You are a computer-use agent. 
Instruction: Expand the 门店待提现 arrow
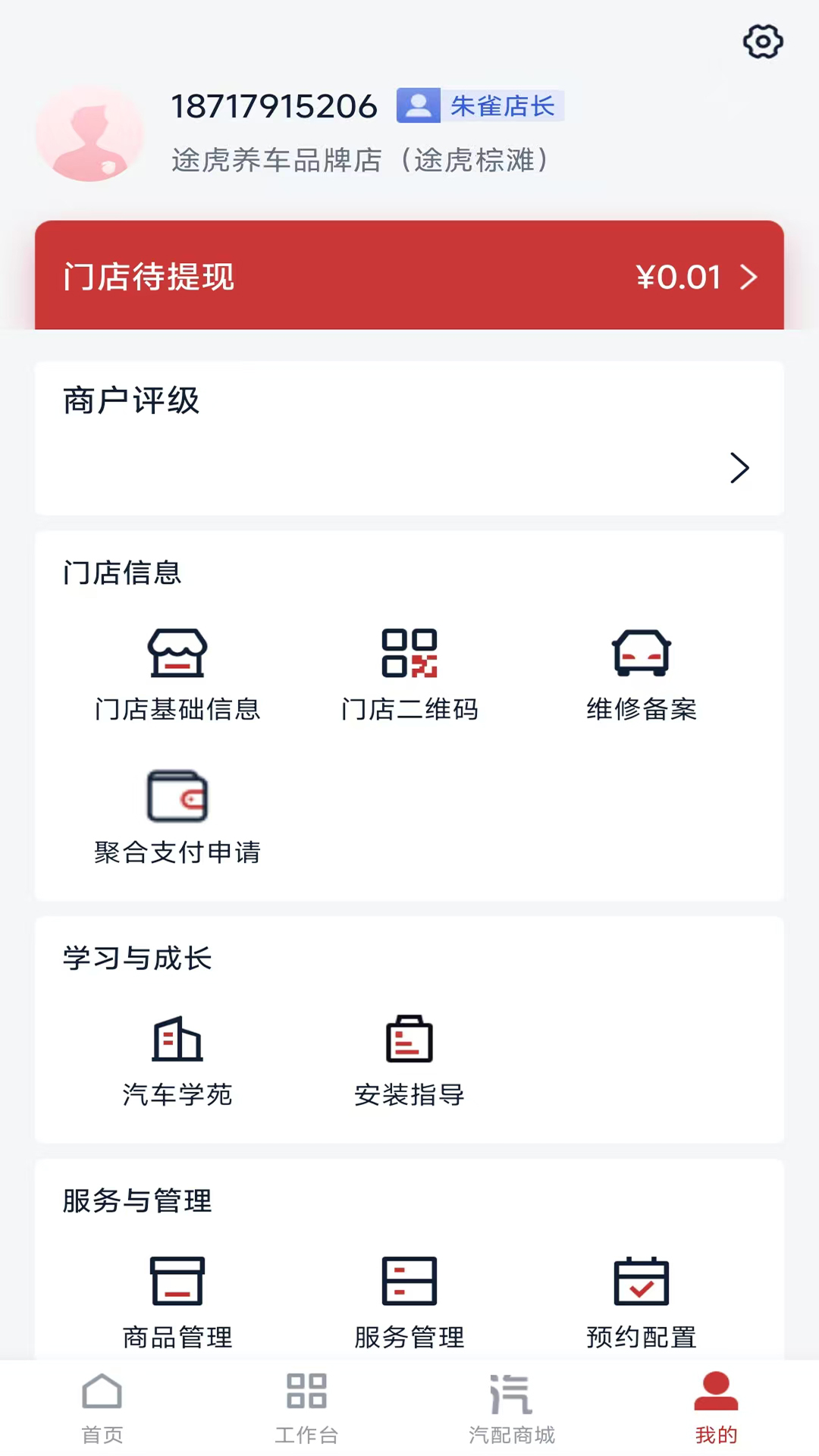coord(749,278)
